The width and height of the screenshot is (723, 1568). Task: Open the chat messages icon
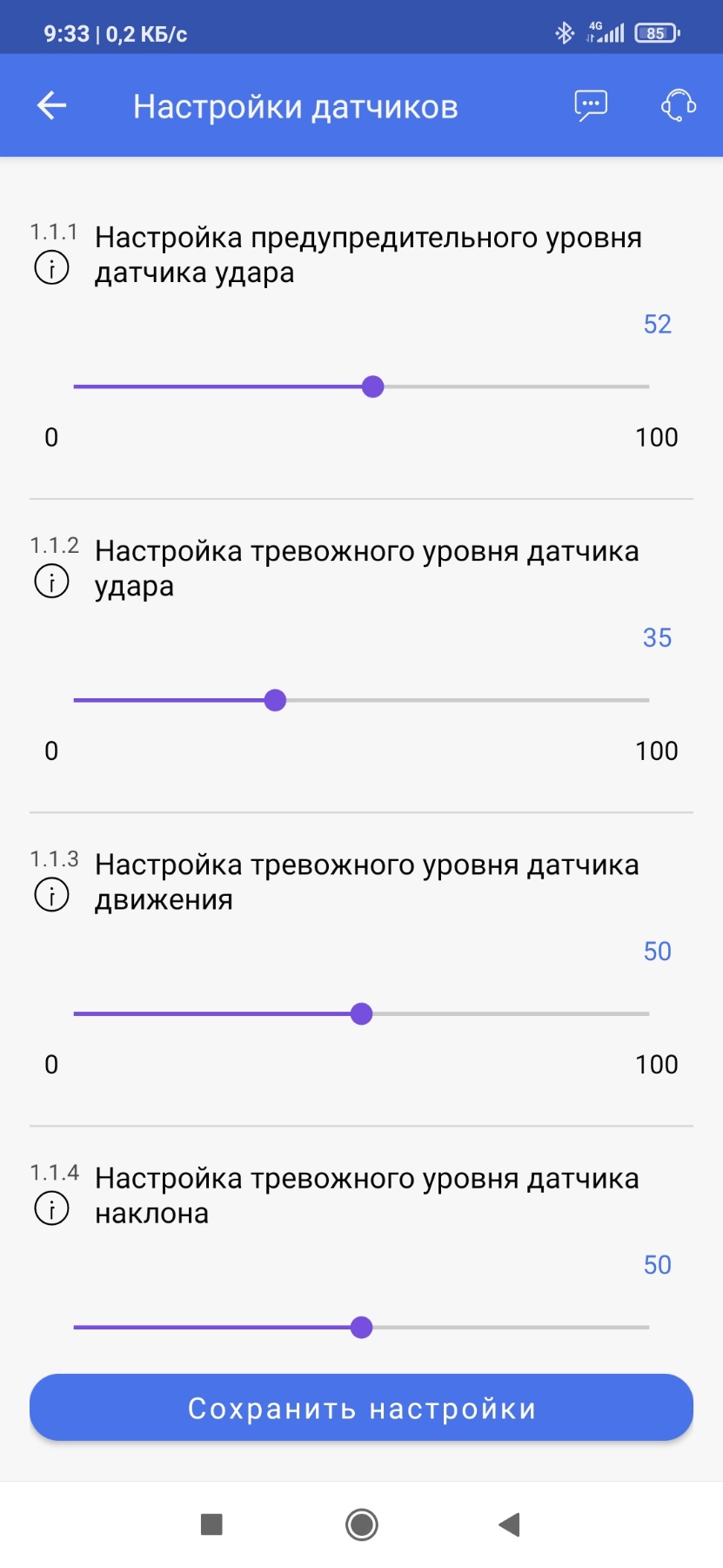[591, 106]
